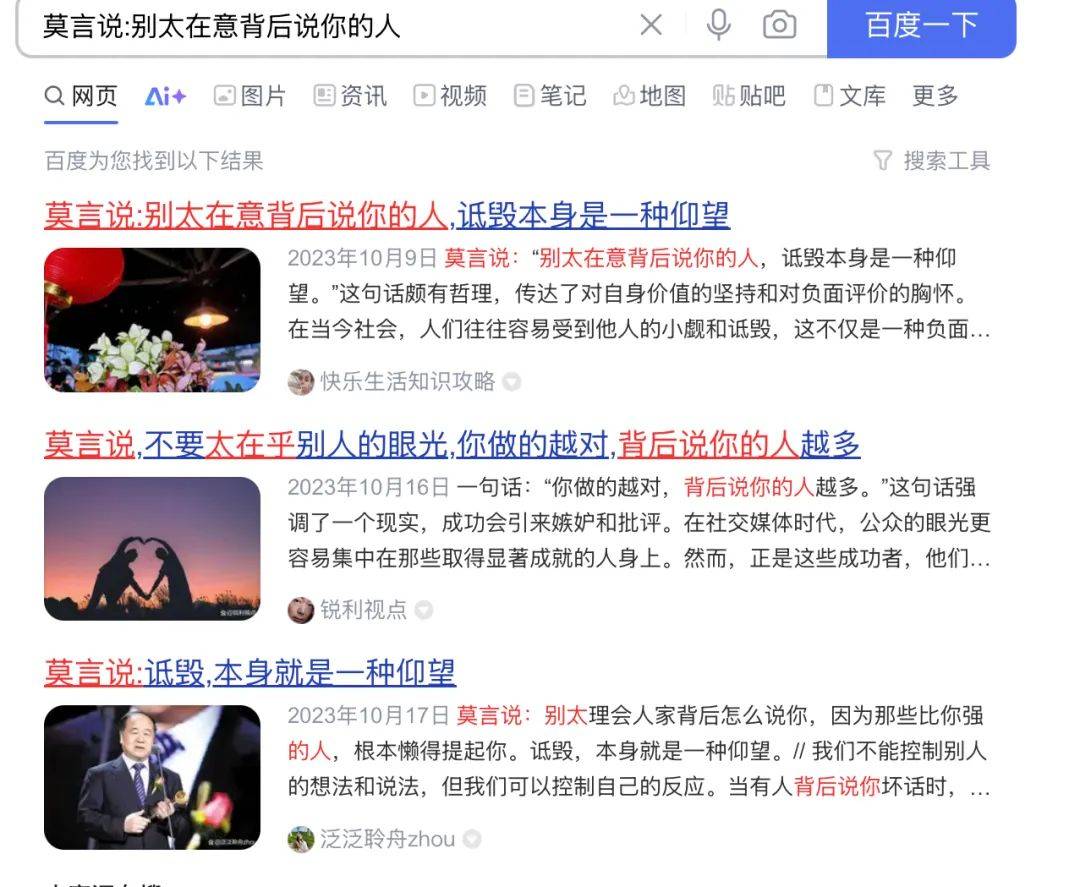
Task: Open the 更多 tabs menu
Action: [x=935, y=96]
